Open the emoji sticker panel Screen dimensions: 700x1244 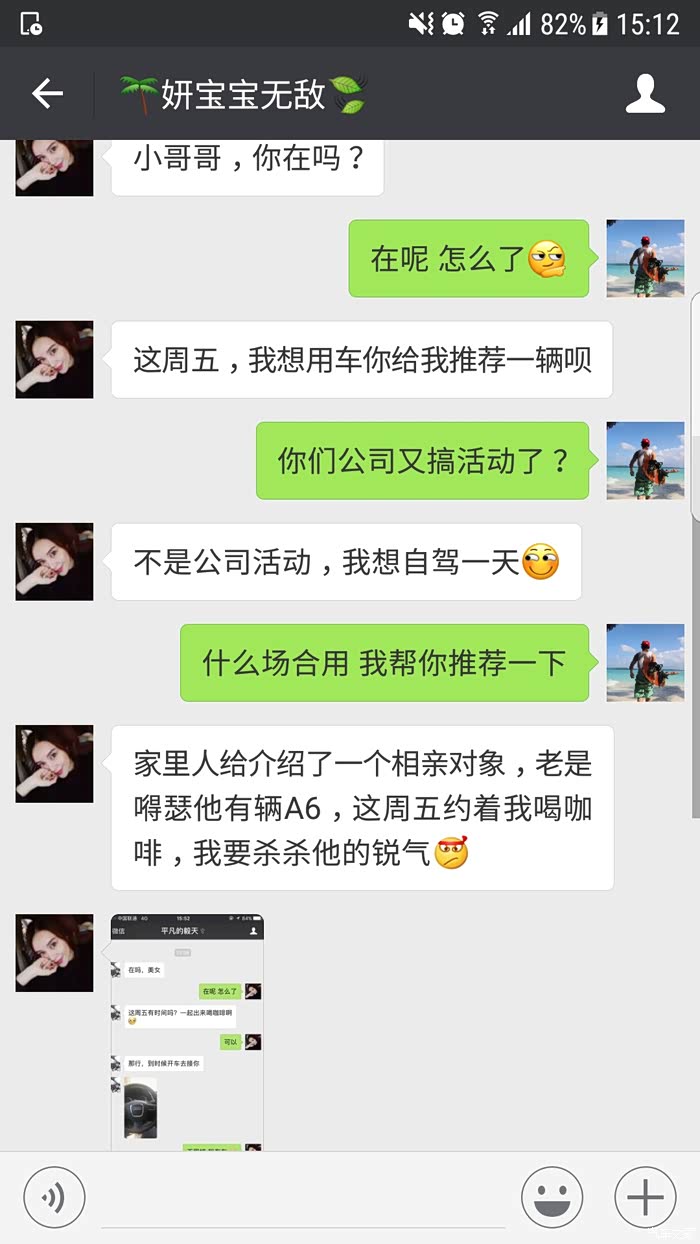tap(552, 1197)
